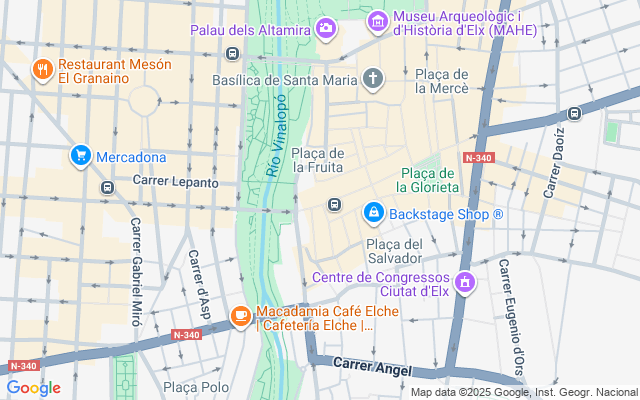Open the Restaurant Mesón El Granaino pin

42,69
